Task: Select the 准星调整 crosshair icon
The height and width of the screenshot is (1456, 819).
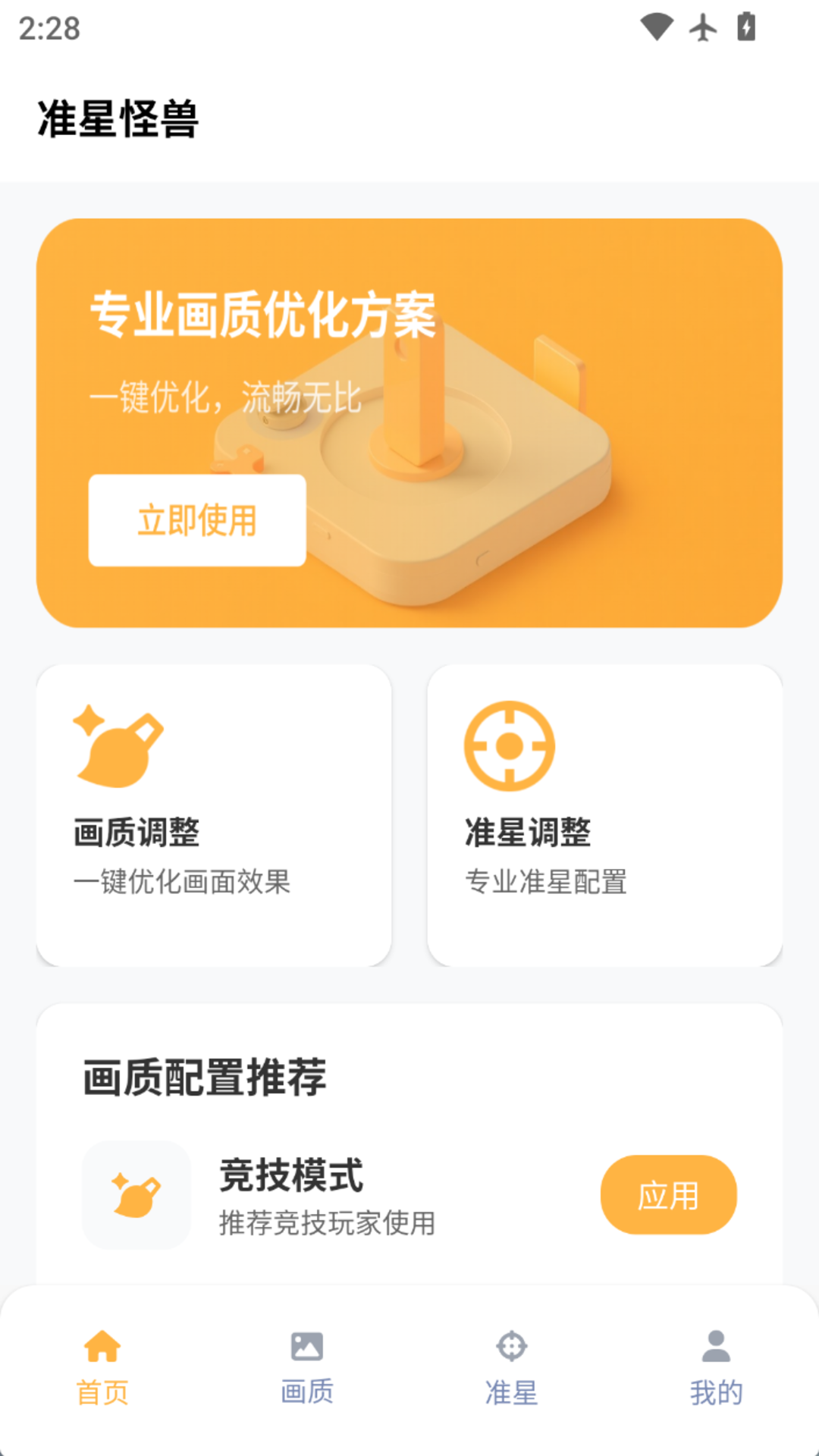Action: 510,747
